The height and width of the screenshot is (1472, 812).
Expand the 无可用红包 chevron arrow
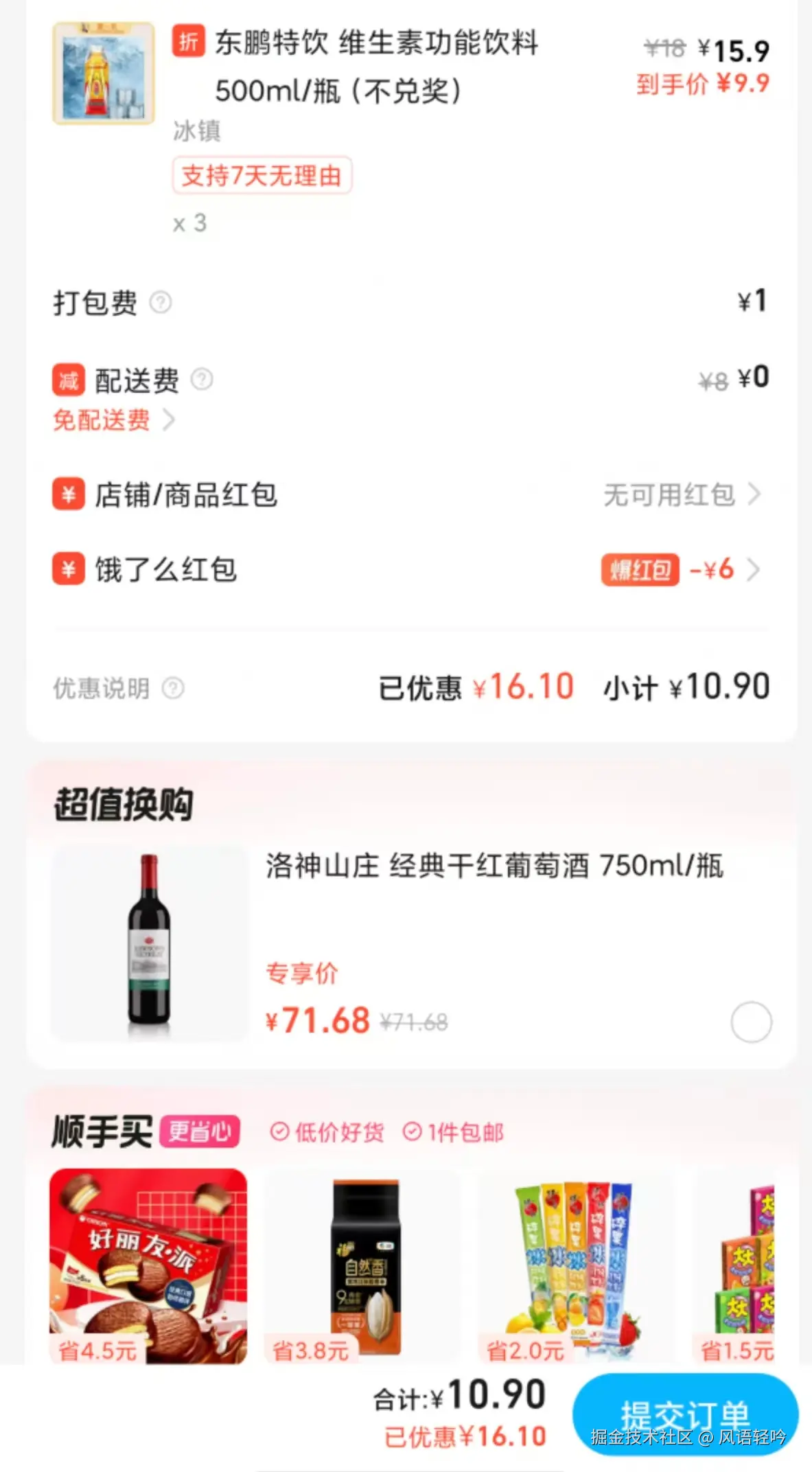click(x=756, y=495)
